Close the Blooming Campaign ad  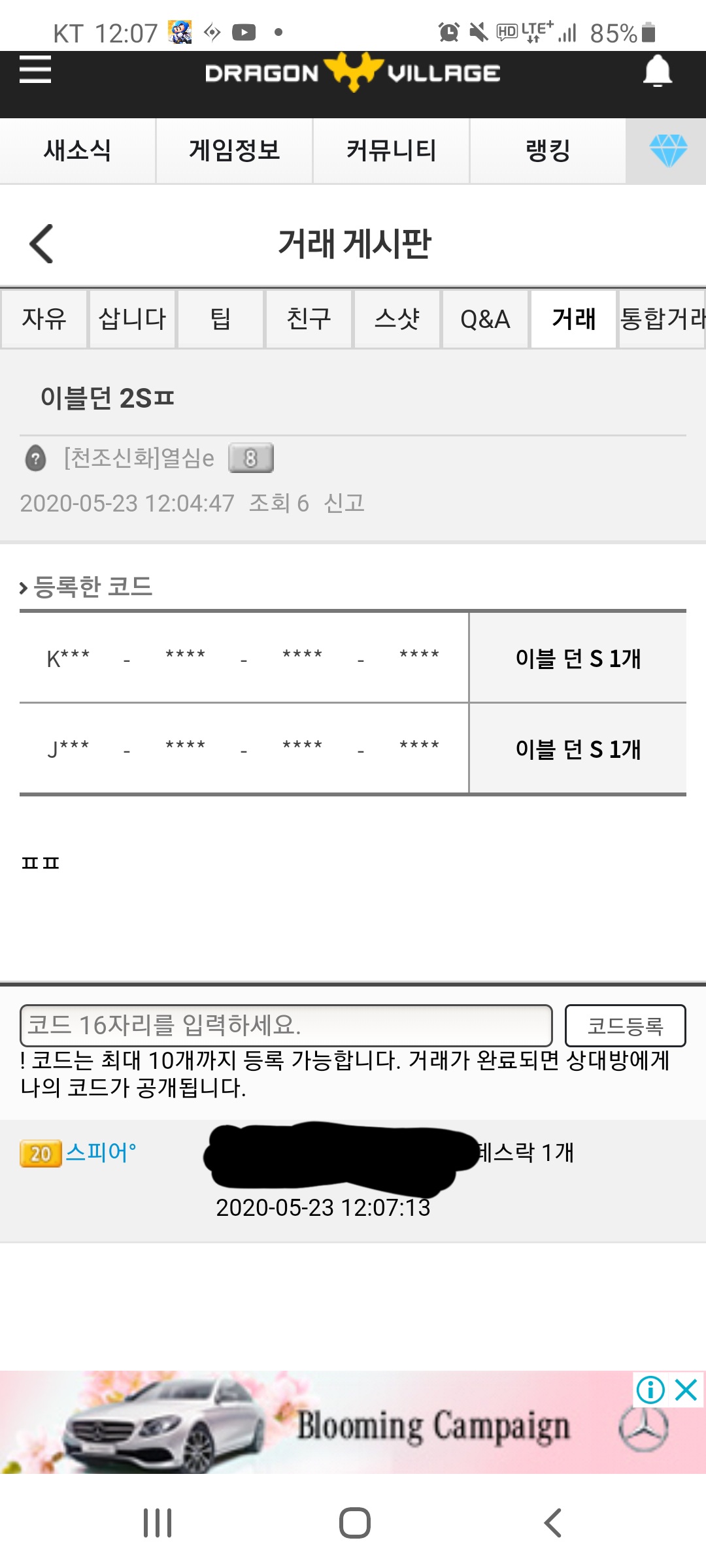(686, 1390)
